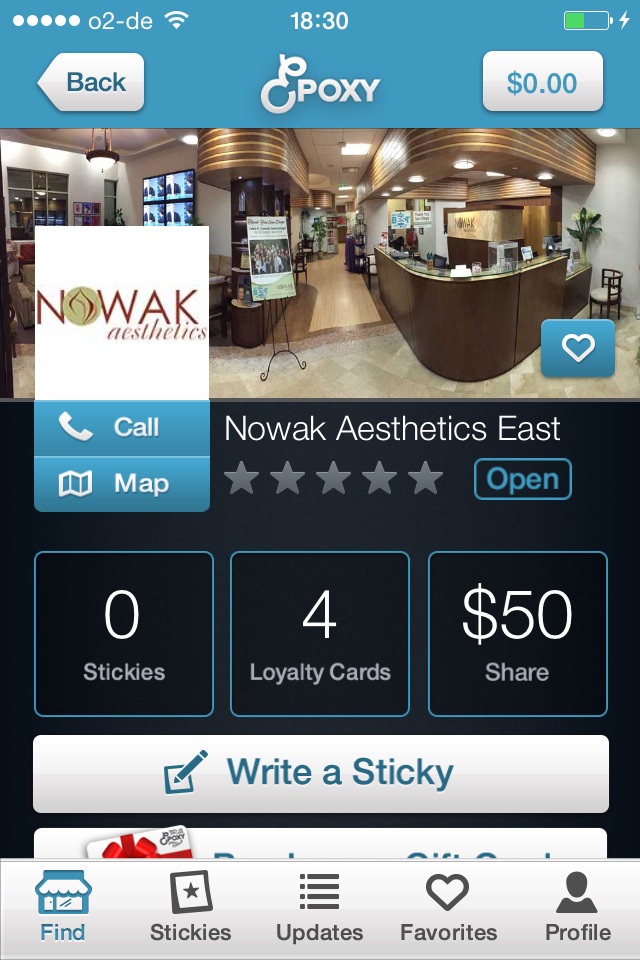Screen dimensions: 640x960
Task: Go back using the Back button
Action: 92,82
